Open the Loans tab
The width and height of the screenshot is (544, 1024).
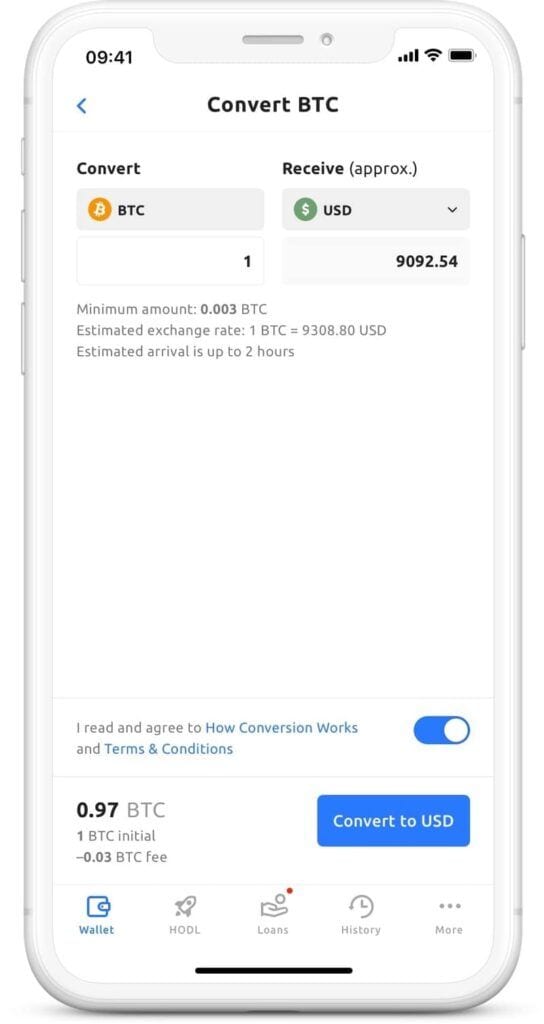pos(273,914)
